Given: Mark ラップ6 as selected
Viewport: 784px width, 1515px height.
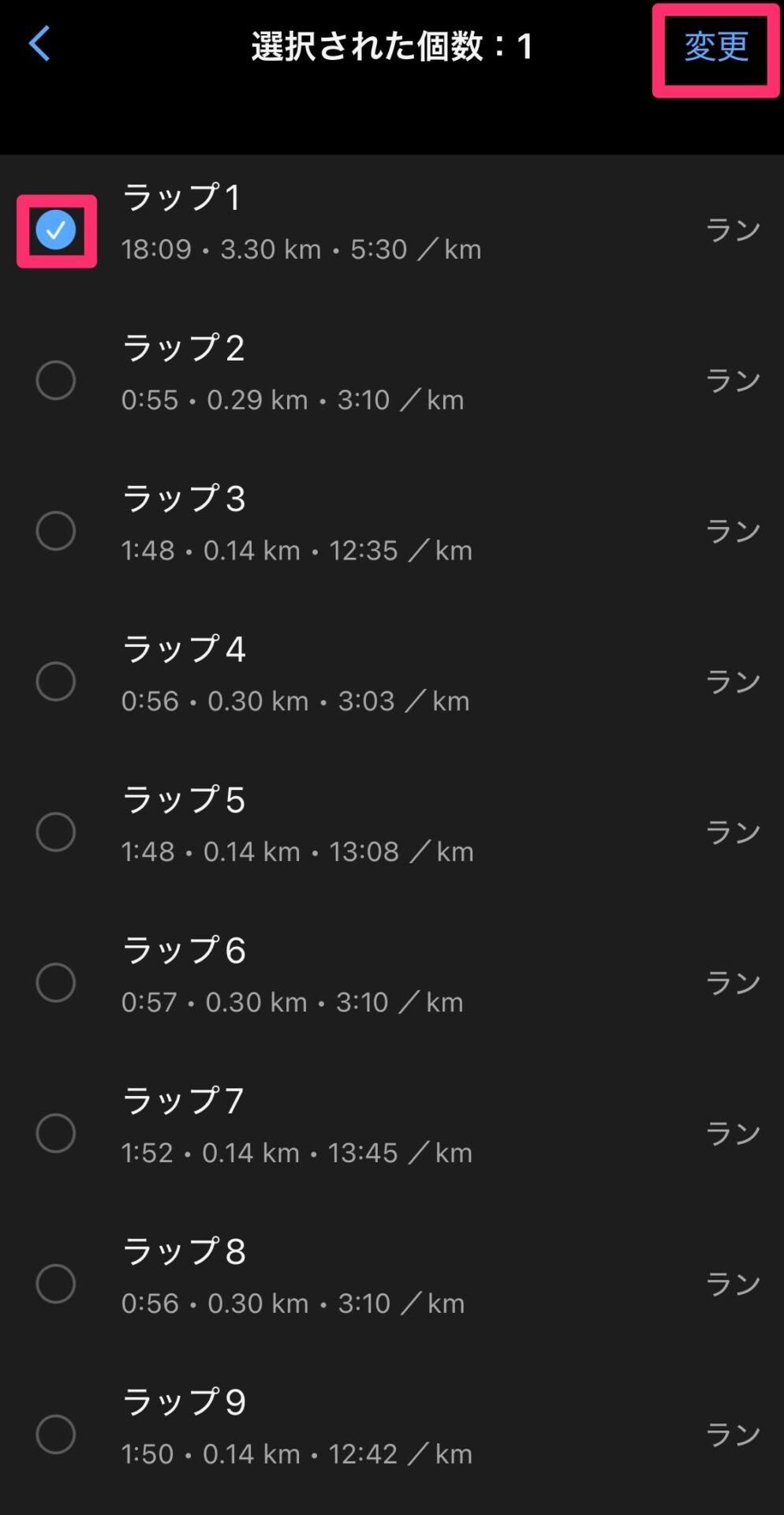Looking at the screenshot, I should 56,983.
